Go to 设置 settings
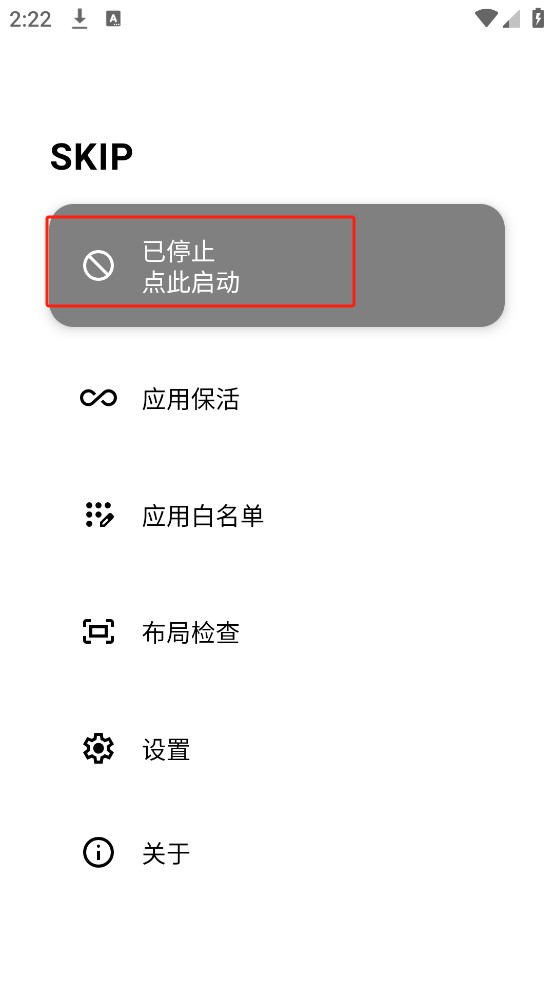This screenshot has height=984, width=554. 277,749
